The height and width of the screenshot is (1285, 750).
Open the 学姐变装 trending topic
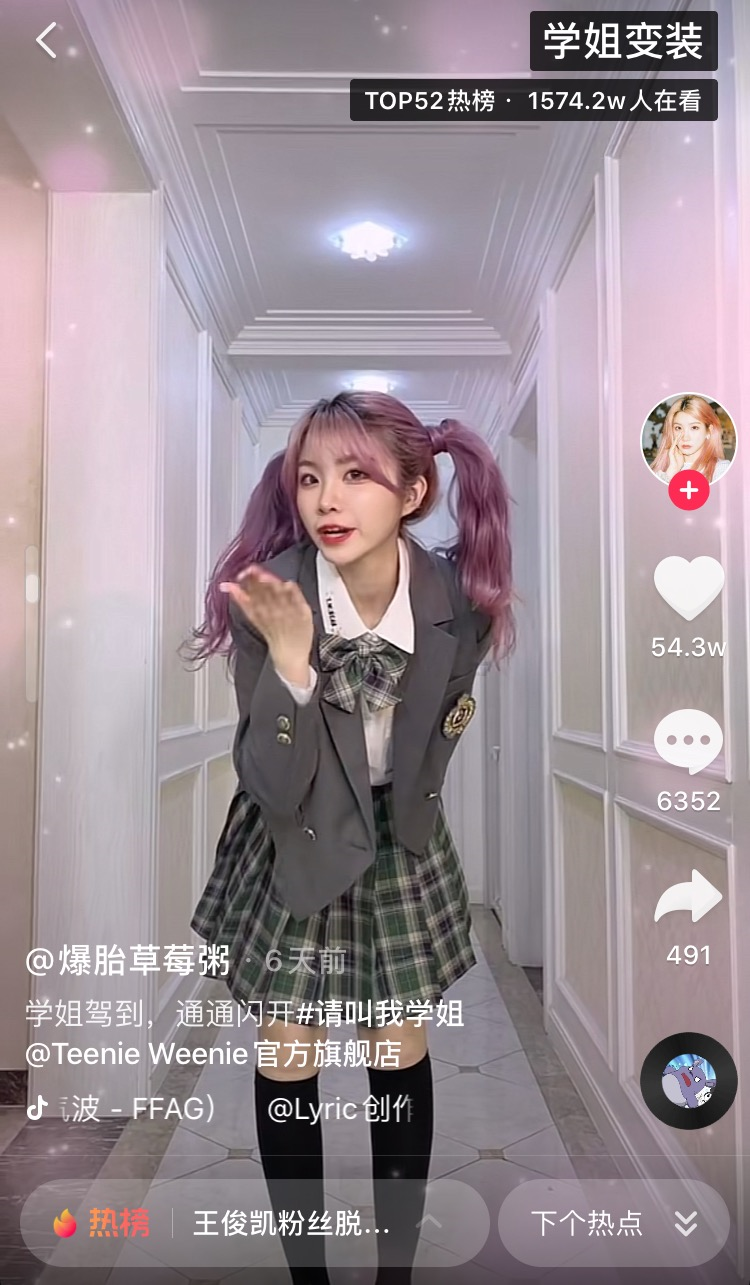(624, 42)
